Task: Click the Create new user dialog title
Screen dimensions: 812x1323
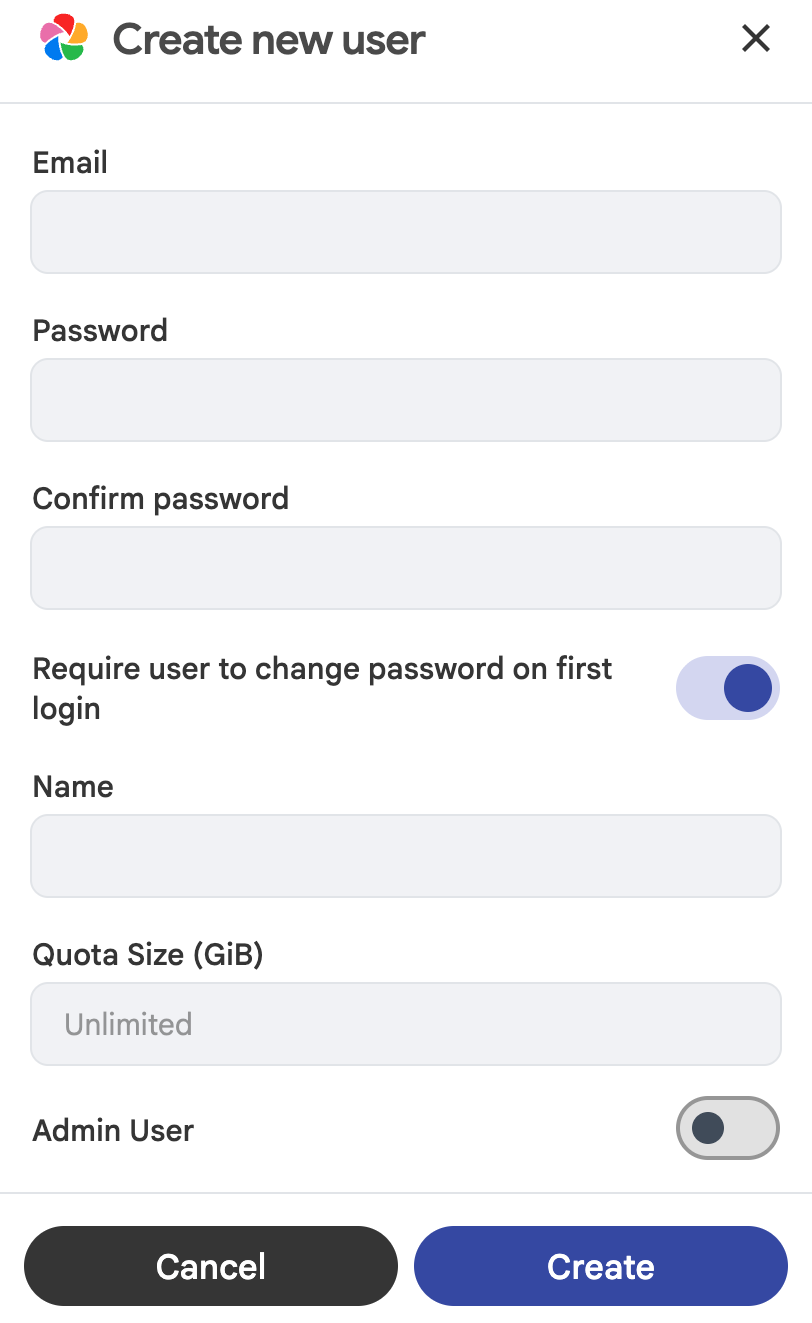Action: click(x=268, y=40)
